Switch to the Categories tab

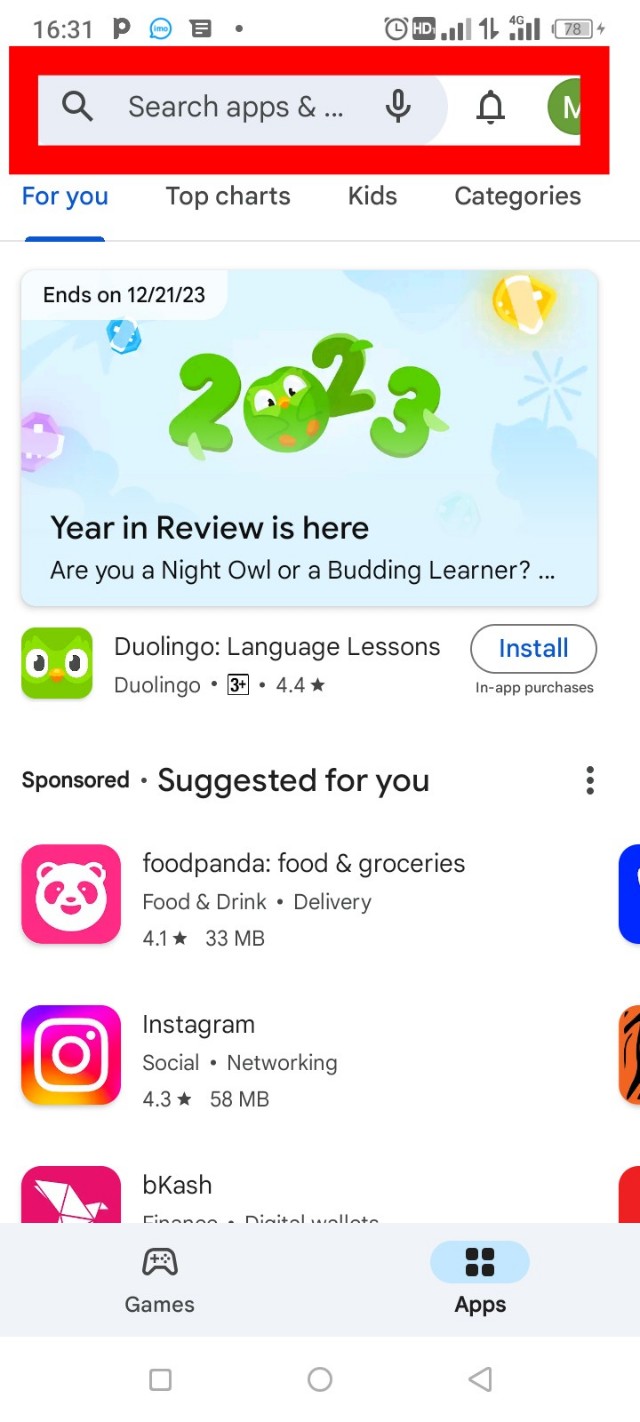[x=517, y=197]
